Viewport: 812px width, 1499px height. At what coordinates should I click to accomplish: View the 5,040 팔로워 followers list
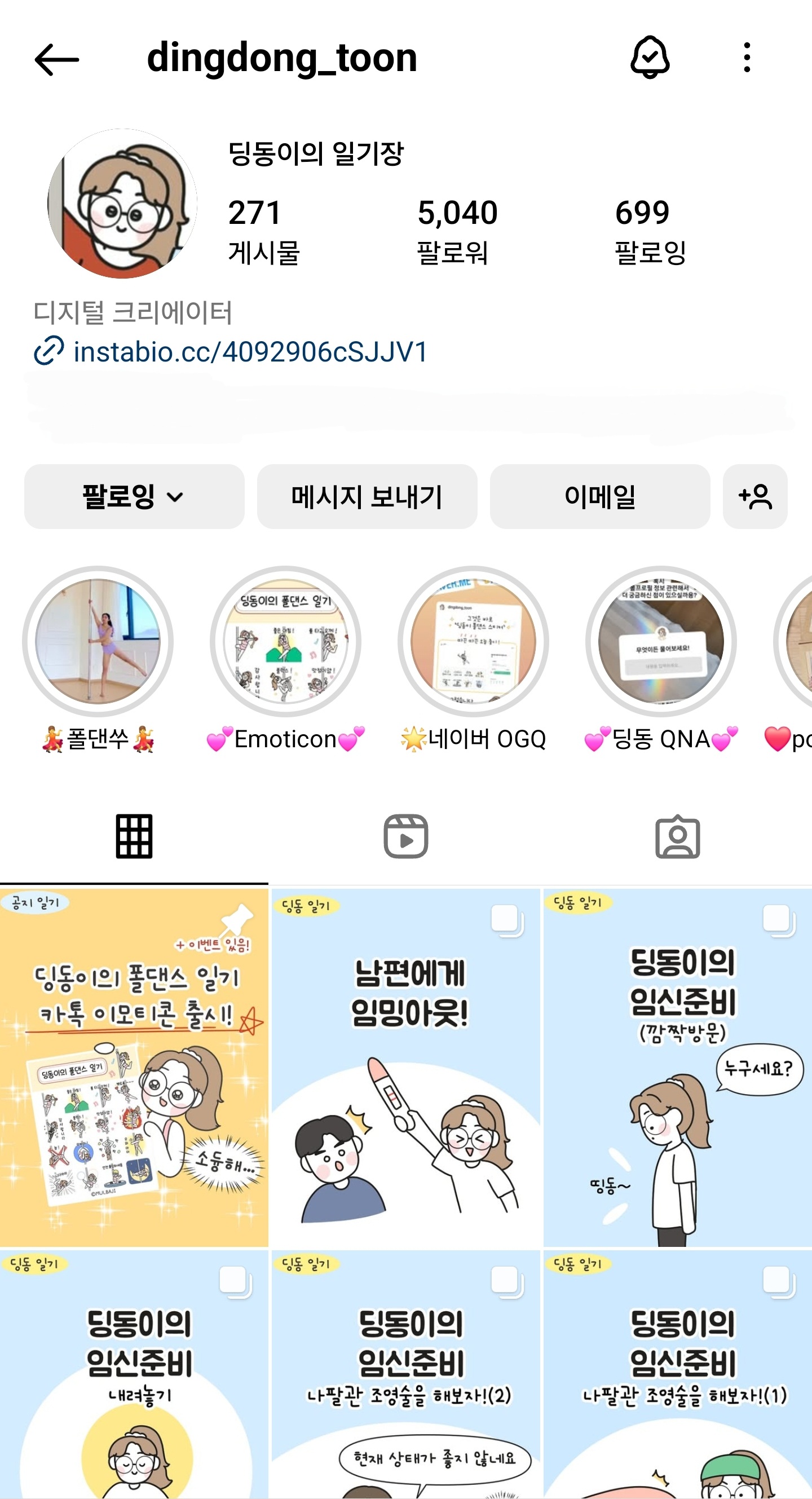[x=457, y=231]
